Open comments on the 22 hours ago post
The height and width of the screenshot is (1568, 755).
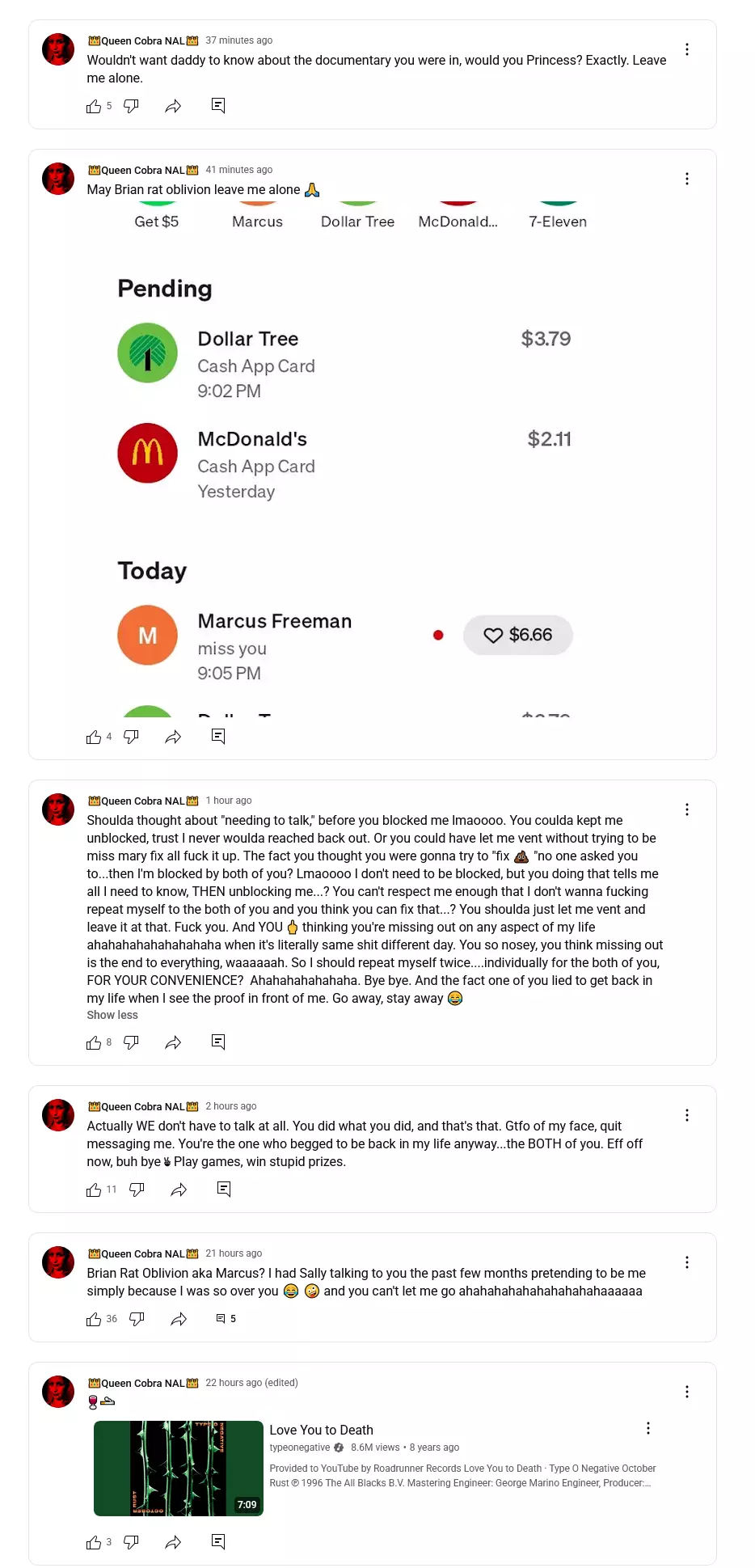tap(218, 1542)
